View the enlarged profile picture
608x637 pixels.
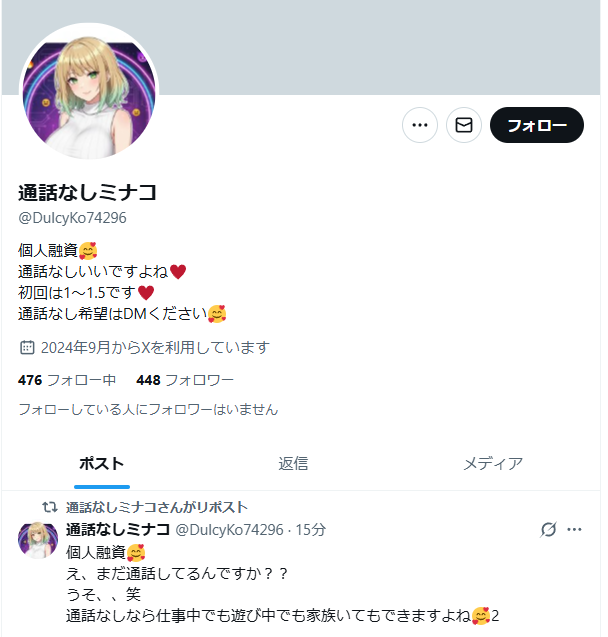coord(90,92)
